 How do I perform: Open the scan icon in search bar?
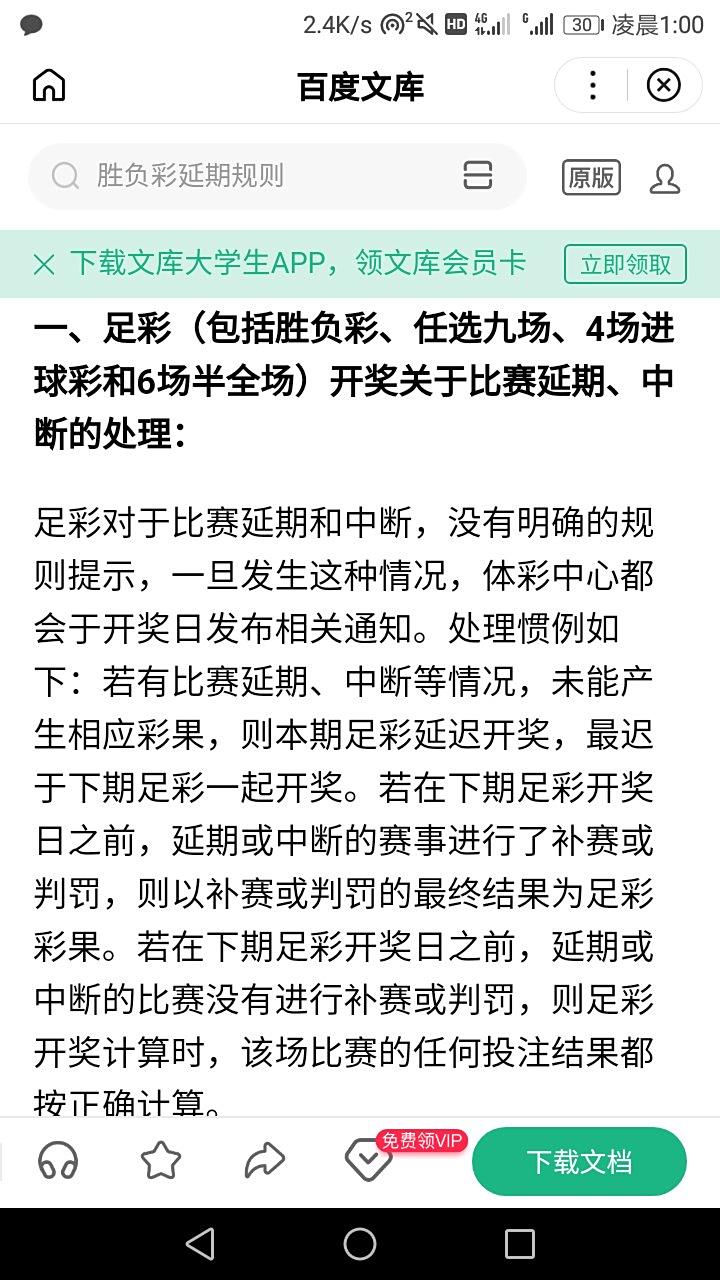[478, 176]
